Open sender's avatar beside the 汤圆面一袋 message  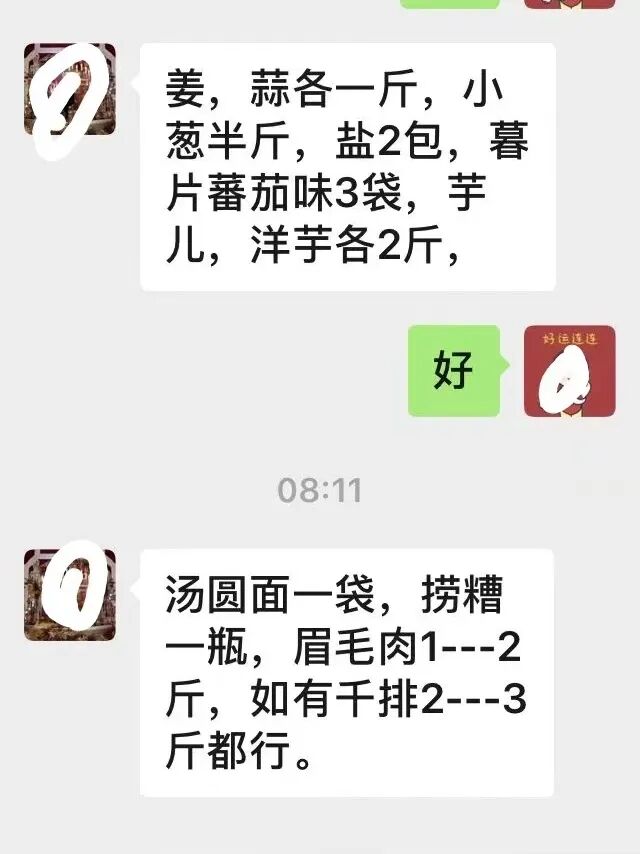tap(69, 595)
